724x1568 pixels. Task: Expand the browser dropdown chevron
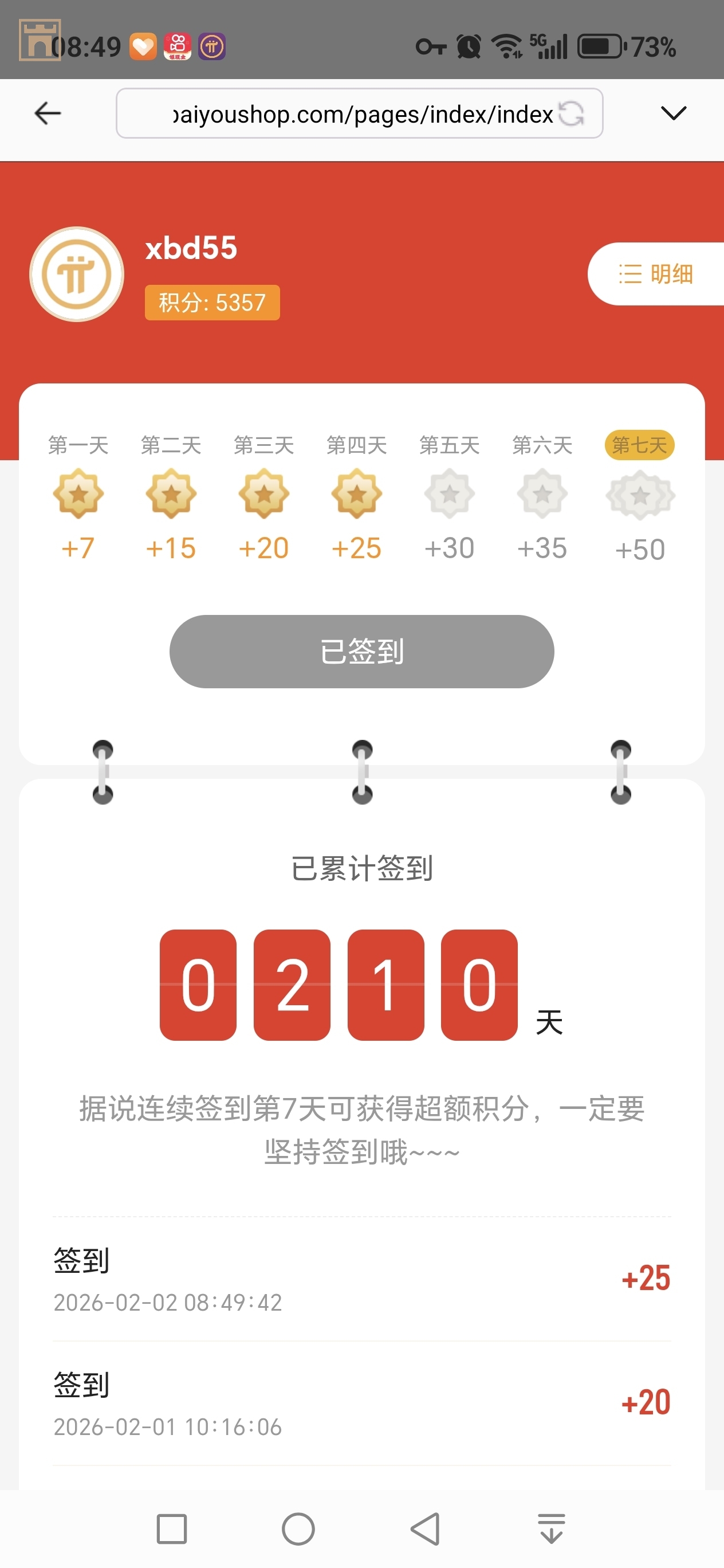[673, 113]
